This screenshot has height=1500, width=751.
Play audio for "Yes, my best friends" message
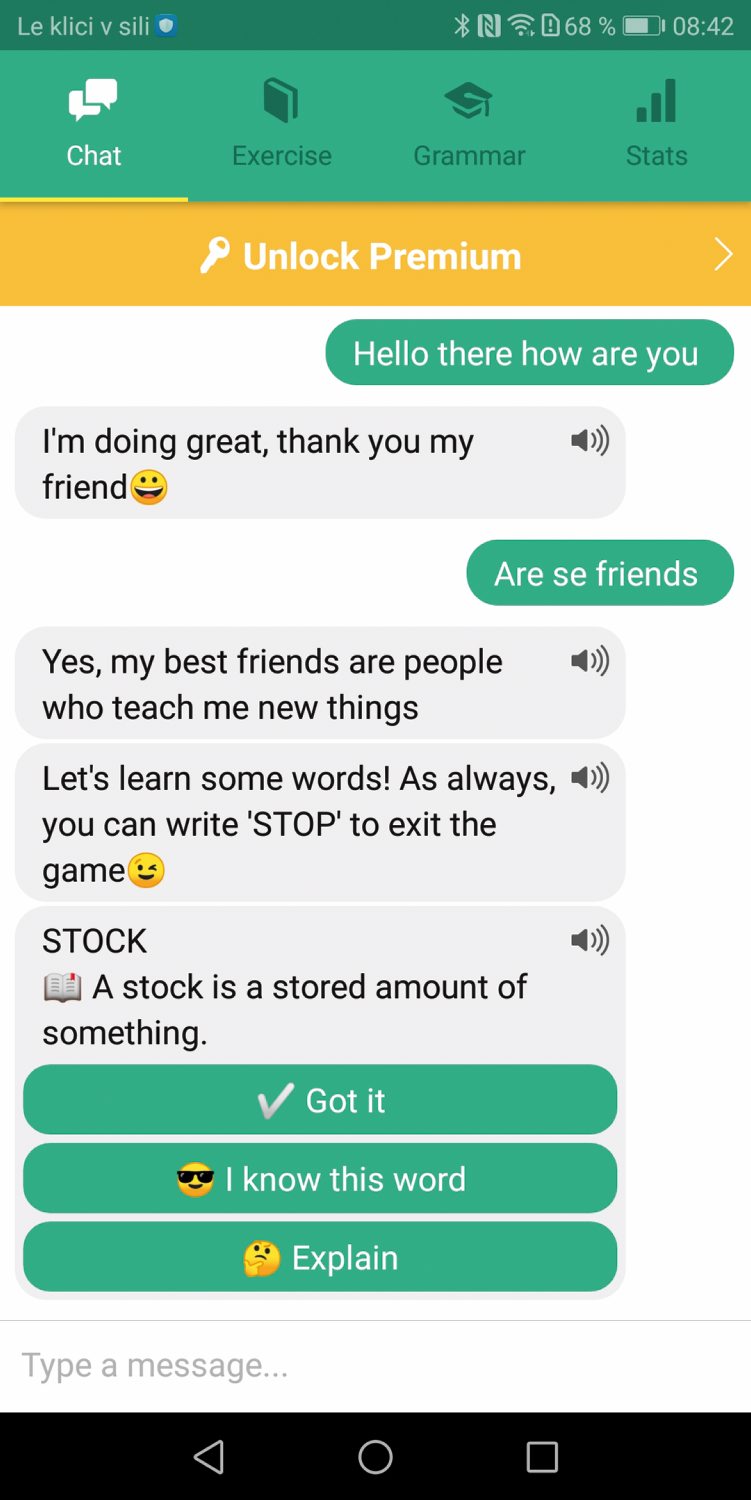589,661
